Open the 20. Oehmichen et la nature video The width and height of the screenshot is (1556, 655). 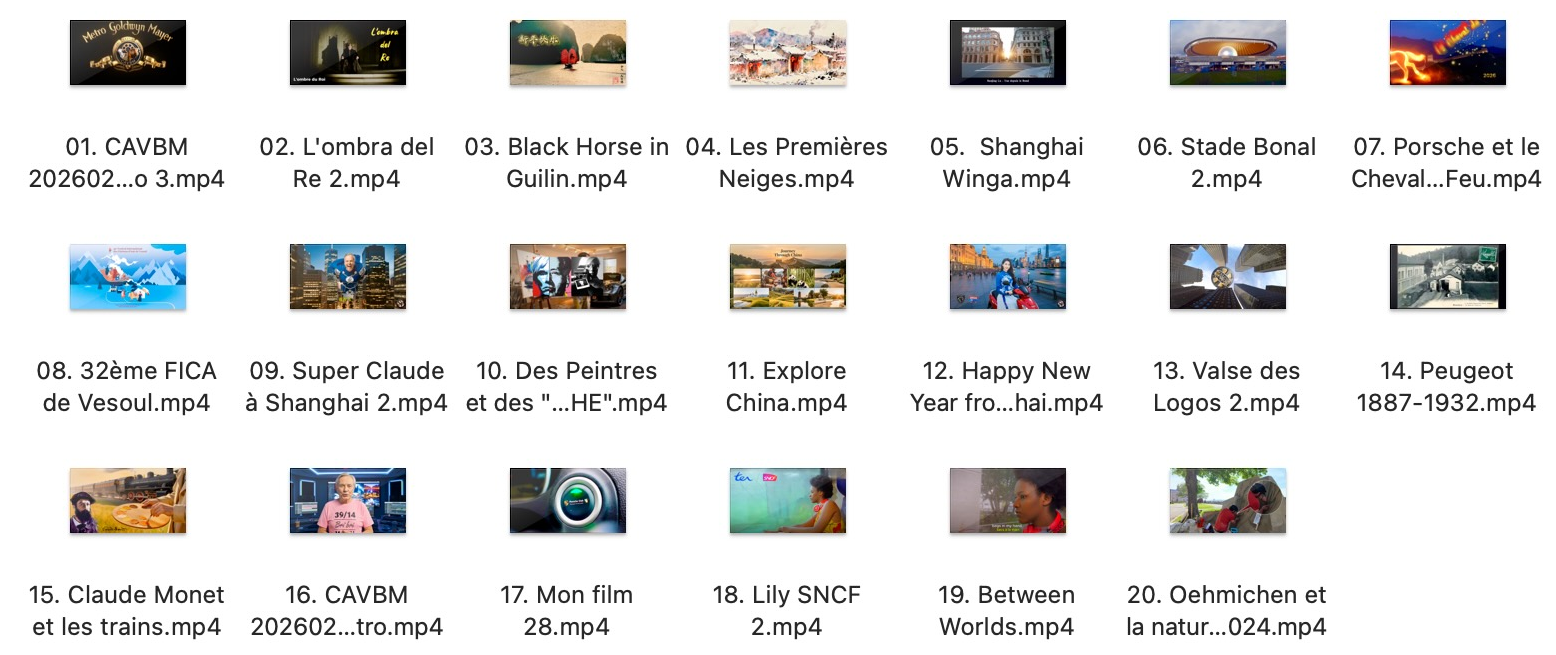pyautogui.click(x=1227, y=501)
